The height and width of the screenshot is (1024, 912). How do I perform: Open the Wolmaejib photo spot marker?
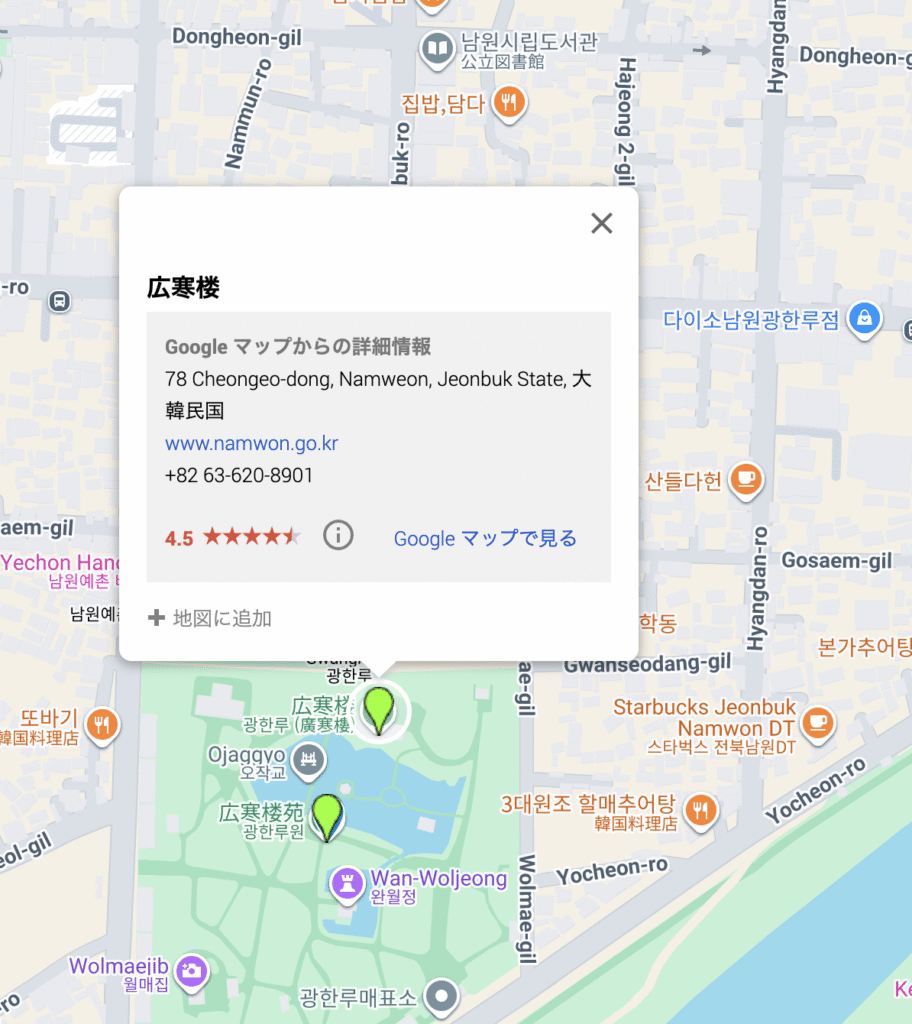click(x=191, y=969)
